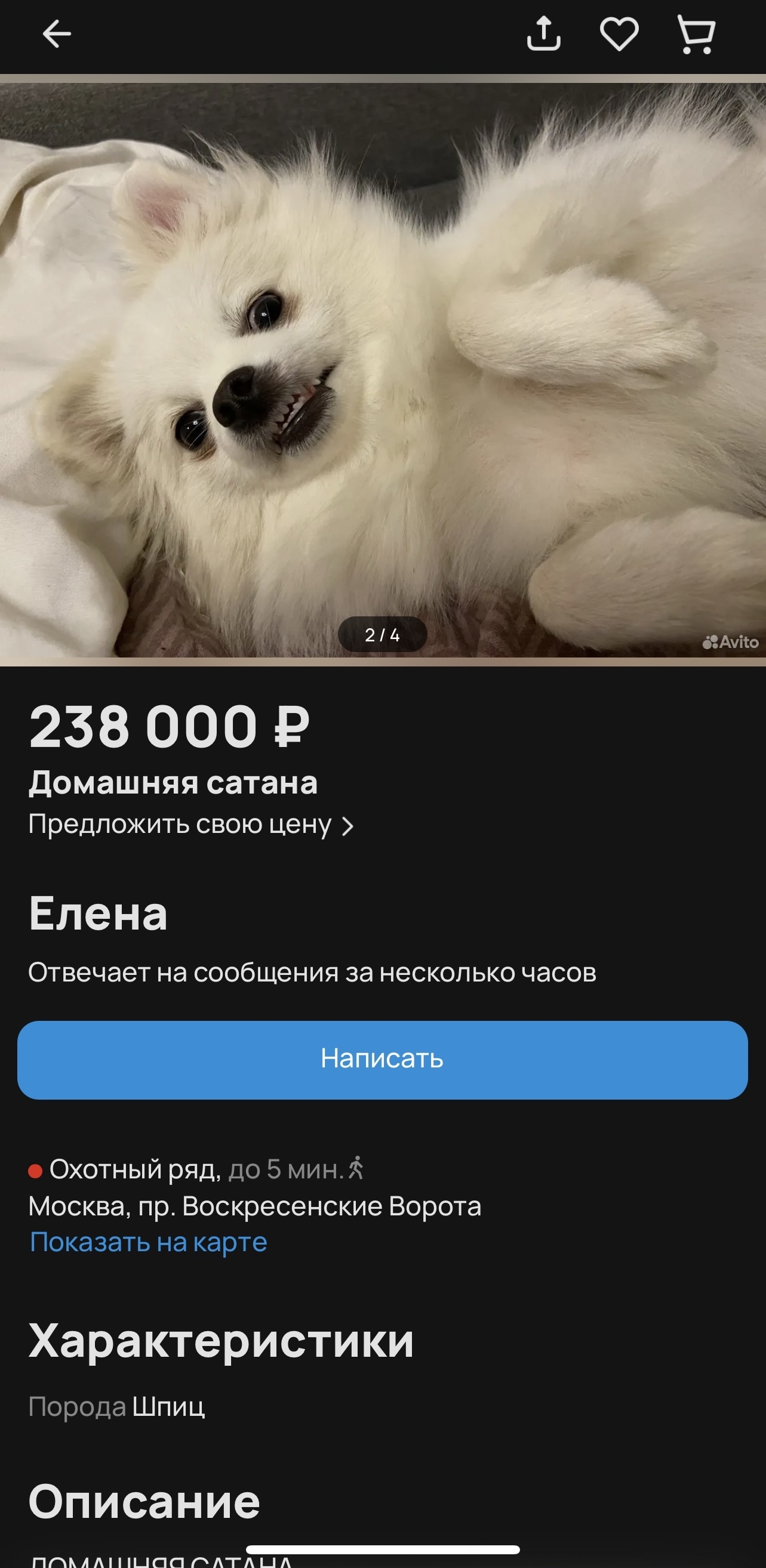The height and width of the screenshot is (1568, 766).
Task: Message the seller via Написать
Action: (382, 1060)
